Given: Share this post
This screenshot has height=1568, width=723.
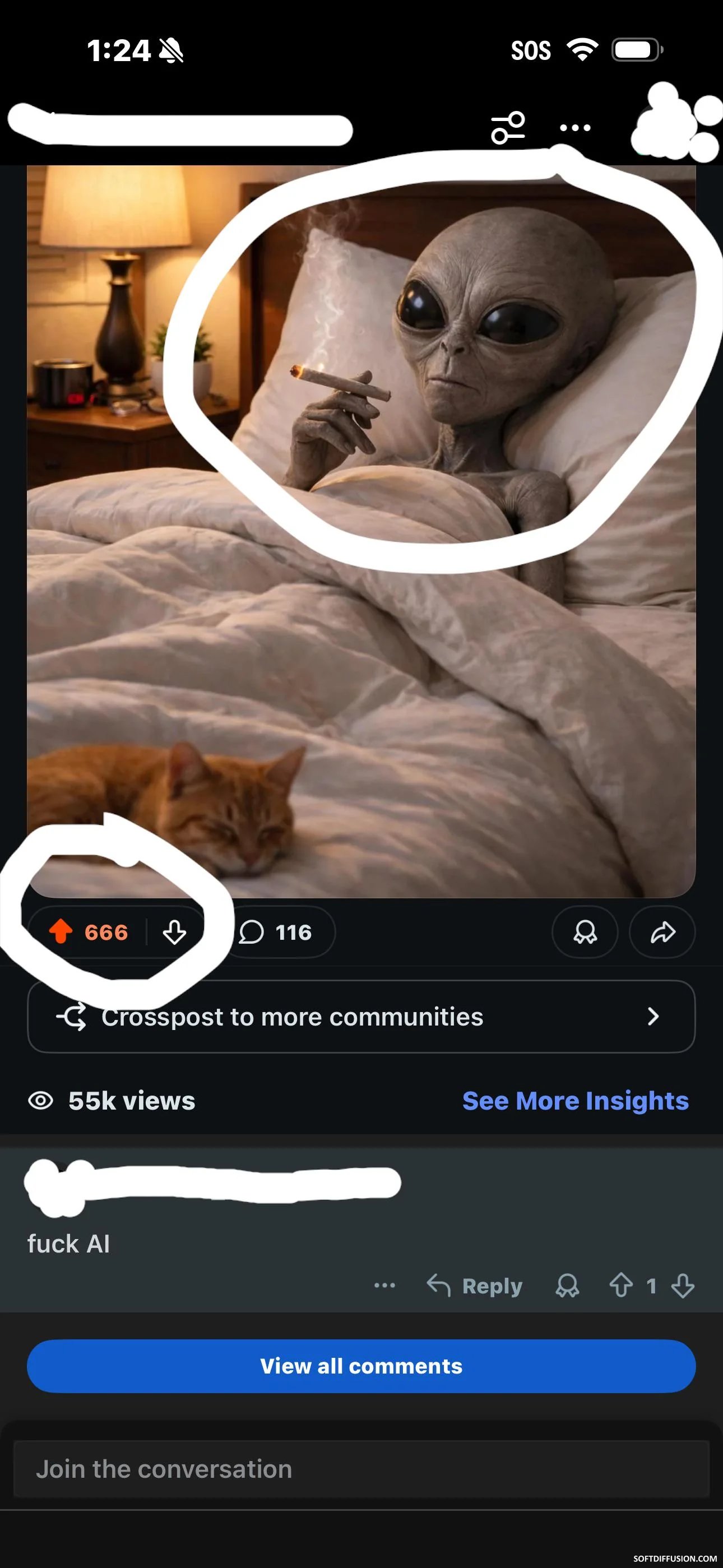Looking at the screenshot, I should 662,931.
